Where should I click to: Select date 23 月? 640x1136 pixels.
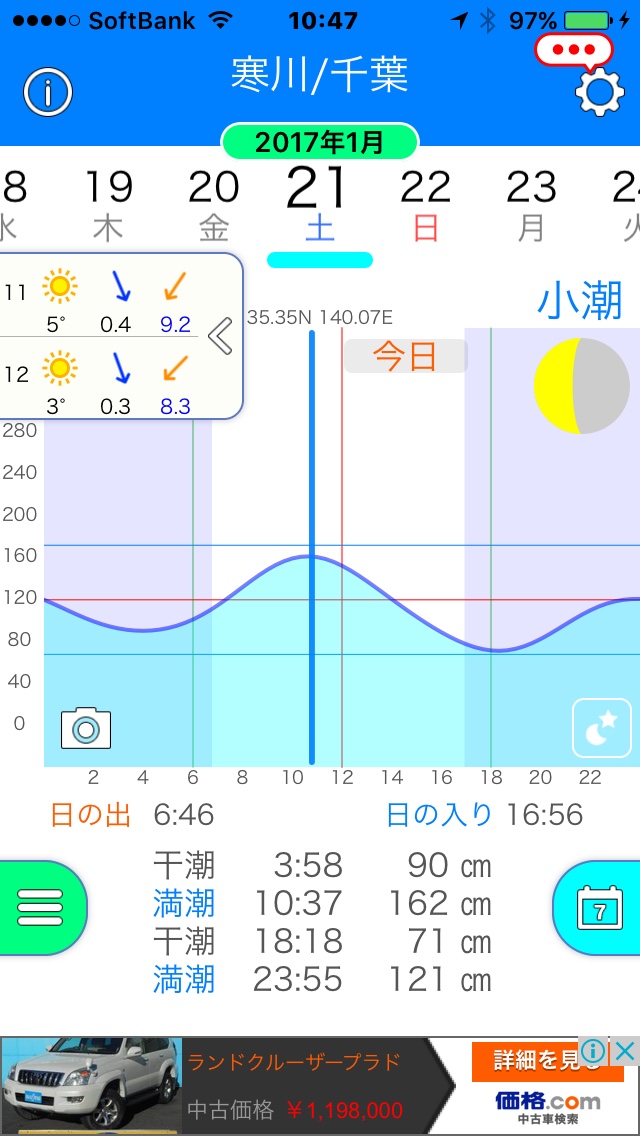point(531,206)
